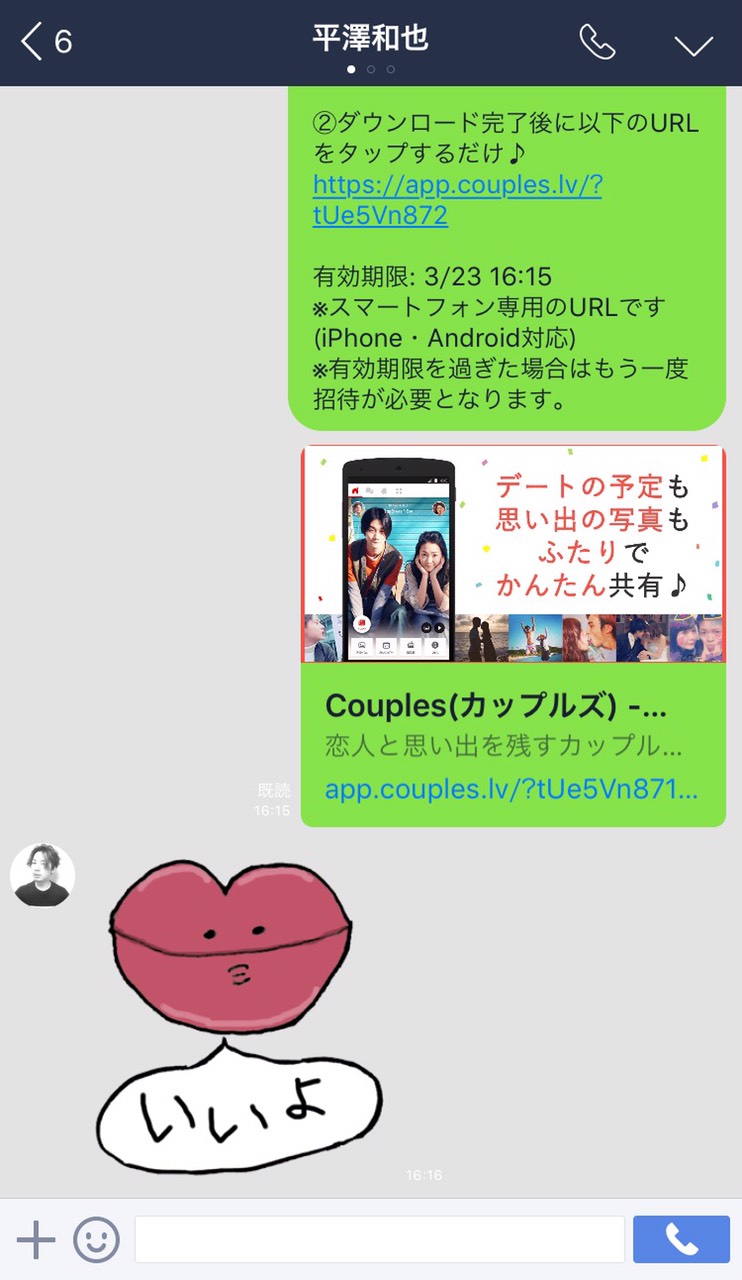742x1280 pixels.
Task: Go back to the chat list
Action: click(x=45, y=42)
